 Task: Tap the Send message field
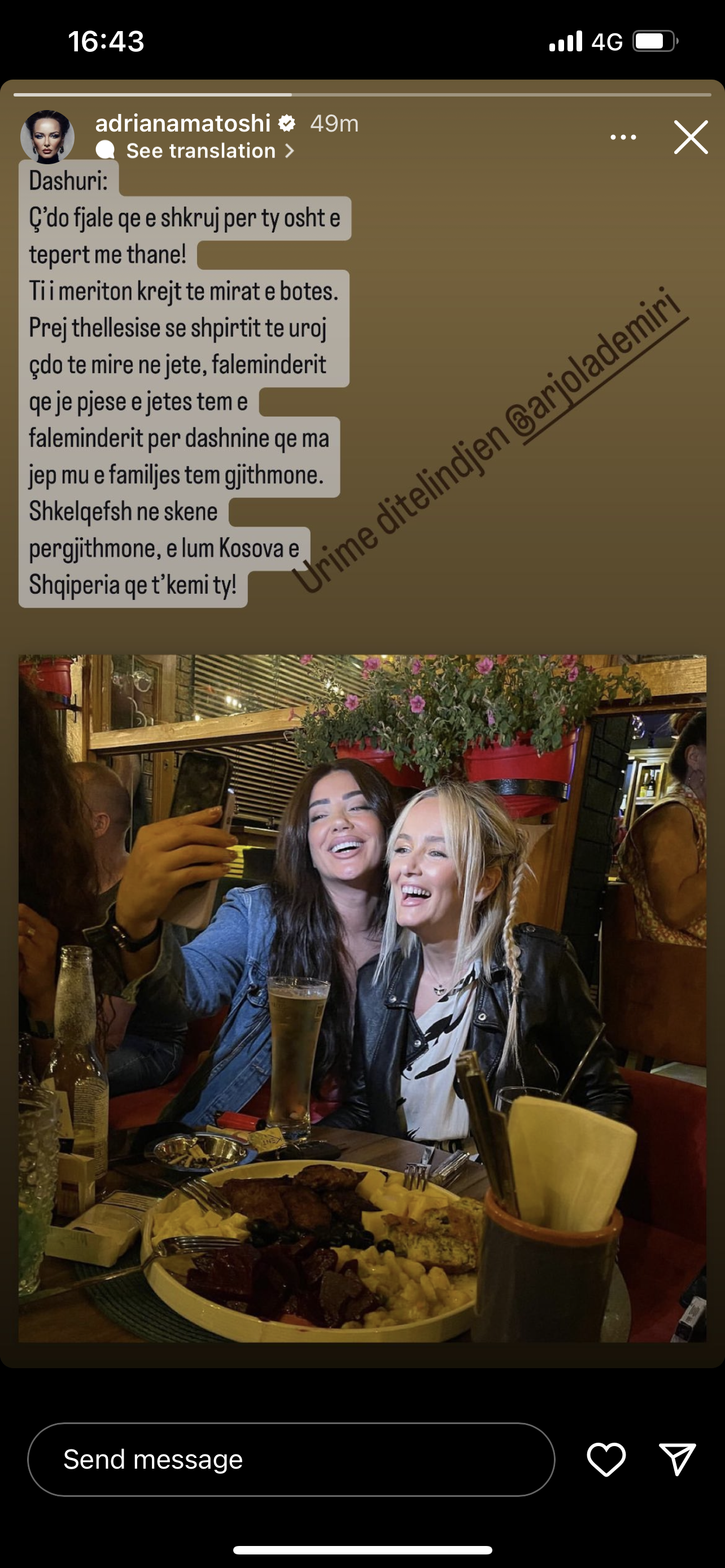click(291, 1460)
